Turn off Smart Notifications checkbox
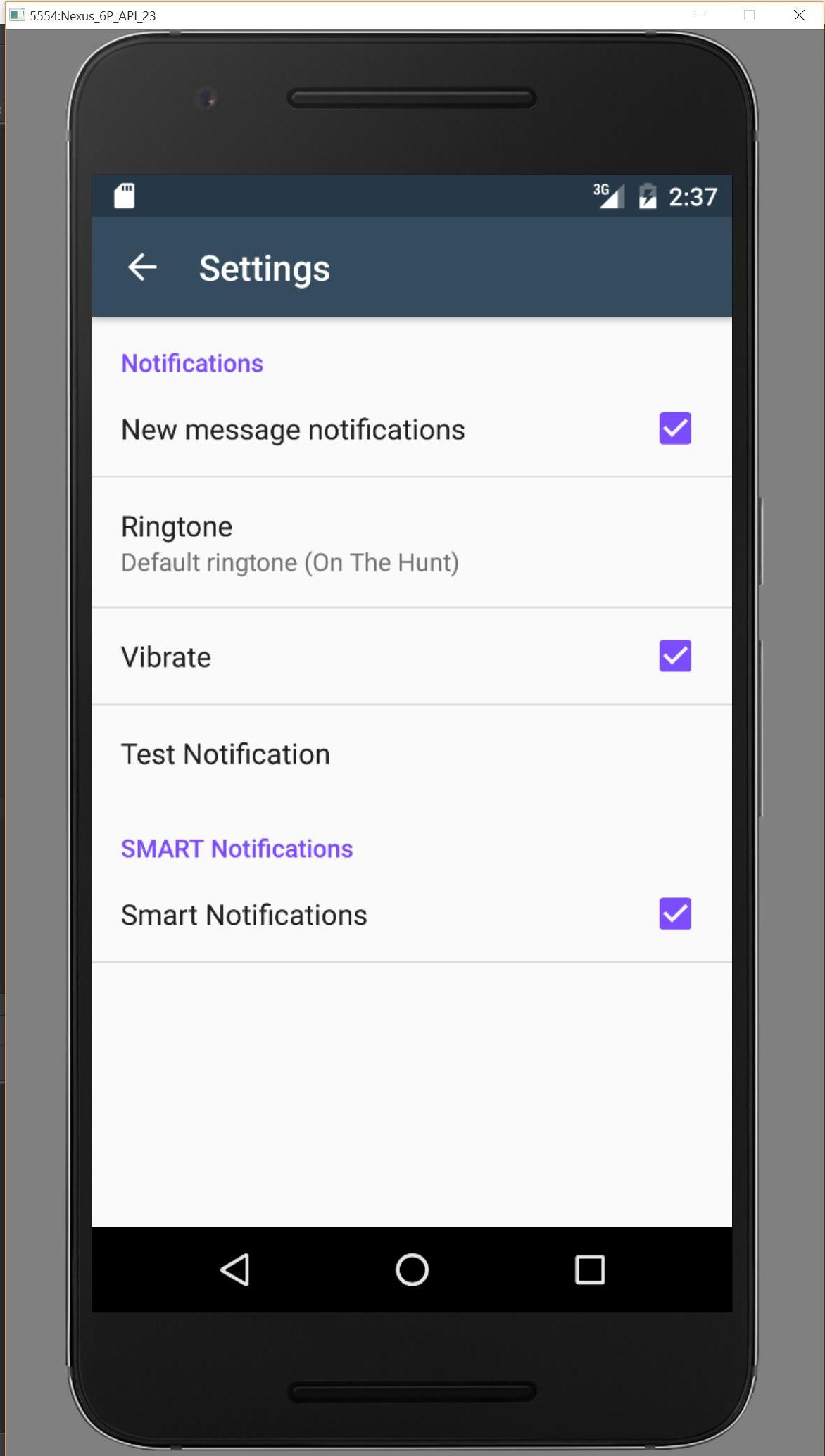Screen dimensions: 825x1456 [674, 914]
